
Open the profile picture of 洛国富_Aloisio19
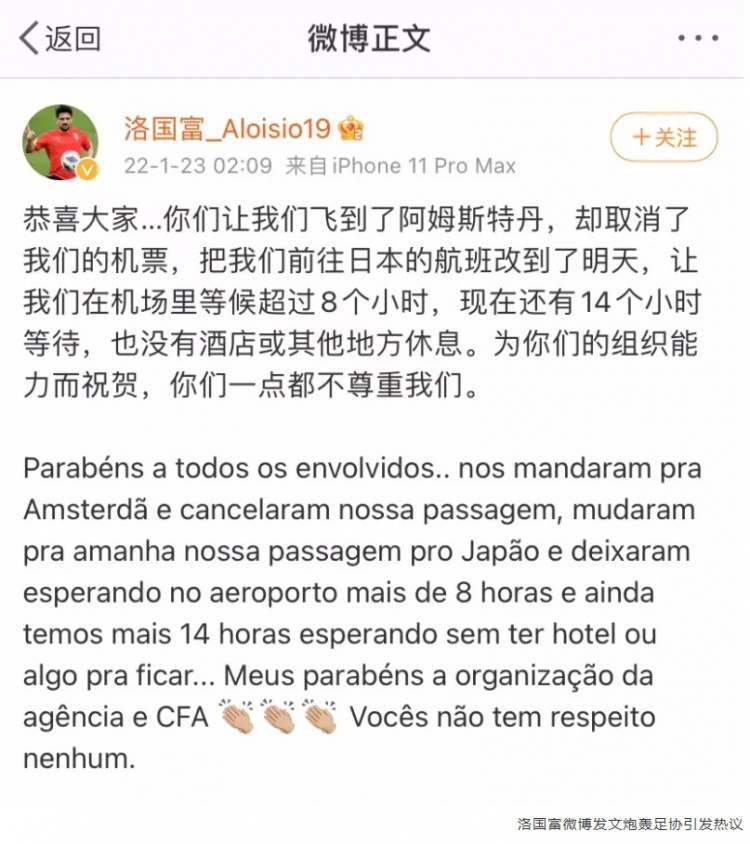60,142
